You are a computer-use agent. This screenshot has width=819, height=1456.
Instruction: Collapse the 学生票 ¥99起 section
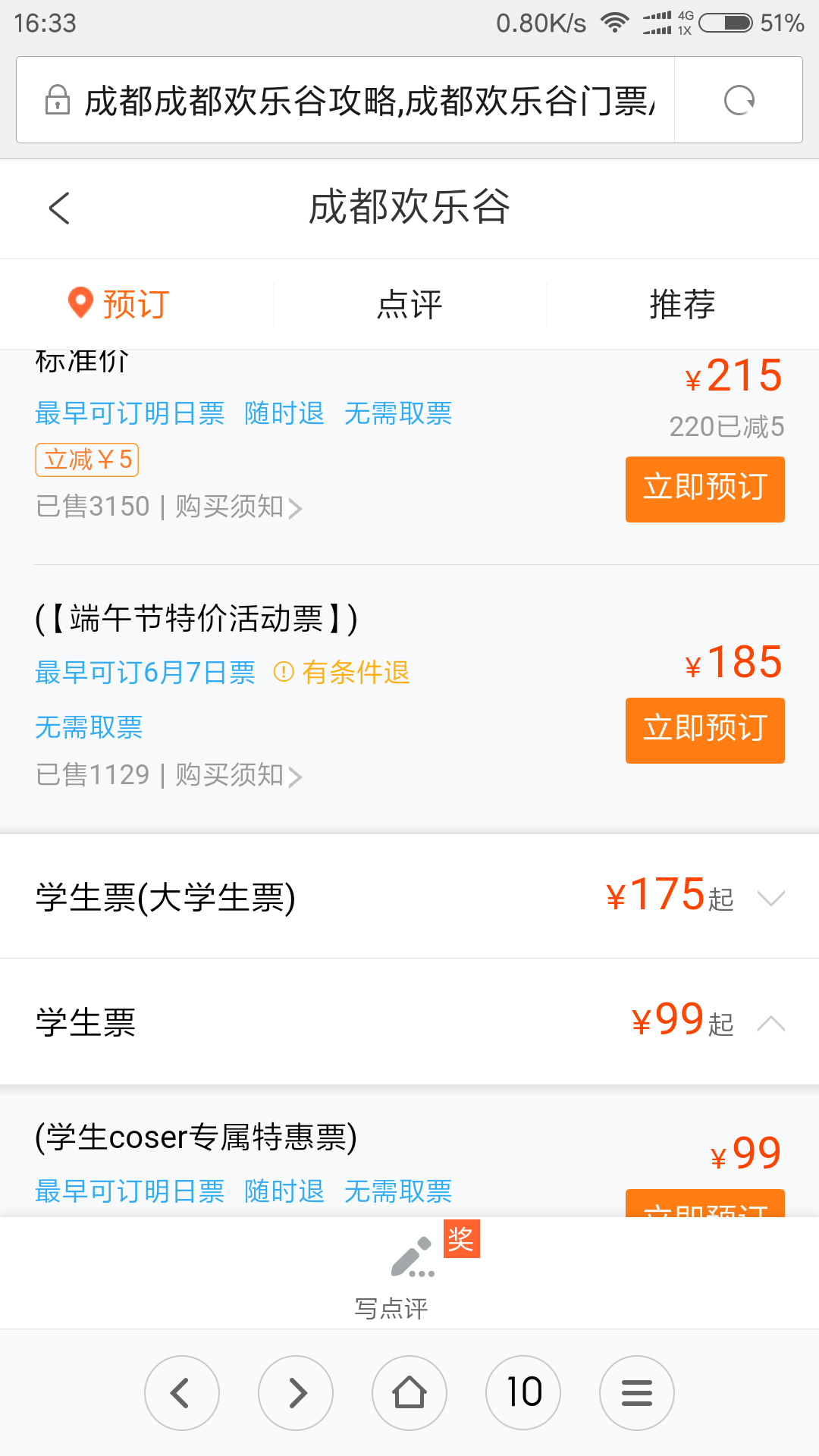pos(409,1021)
